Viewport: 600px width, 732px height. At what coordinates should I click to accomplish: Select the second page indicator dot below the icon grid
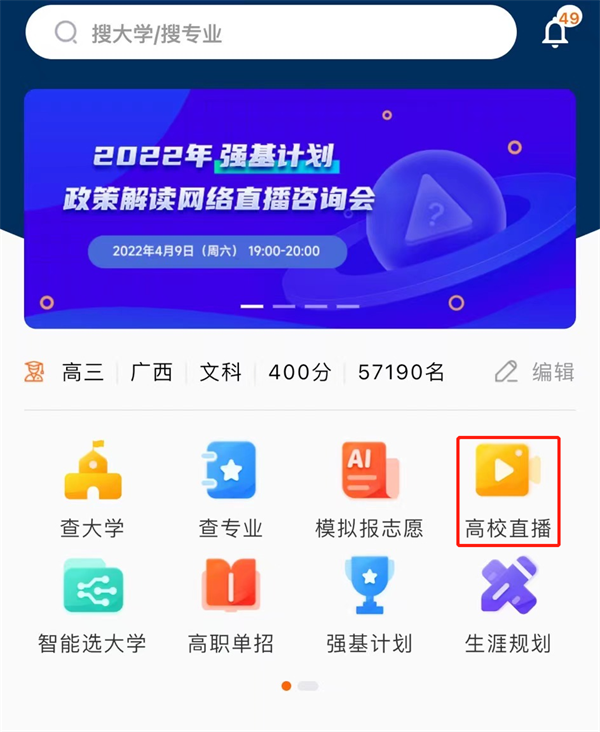click(308, 686)
